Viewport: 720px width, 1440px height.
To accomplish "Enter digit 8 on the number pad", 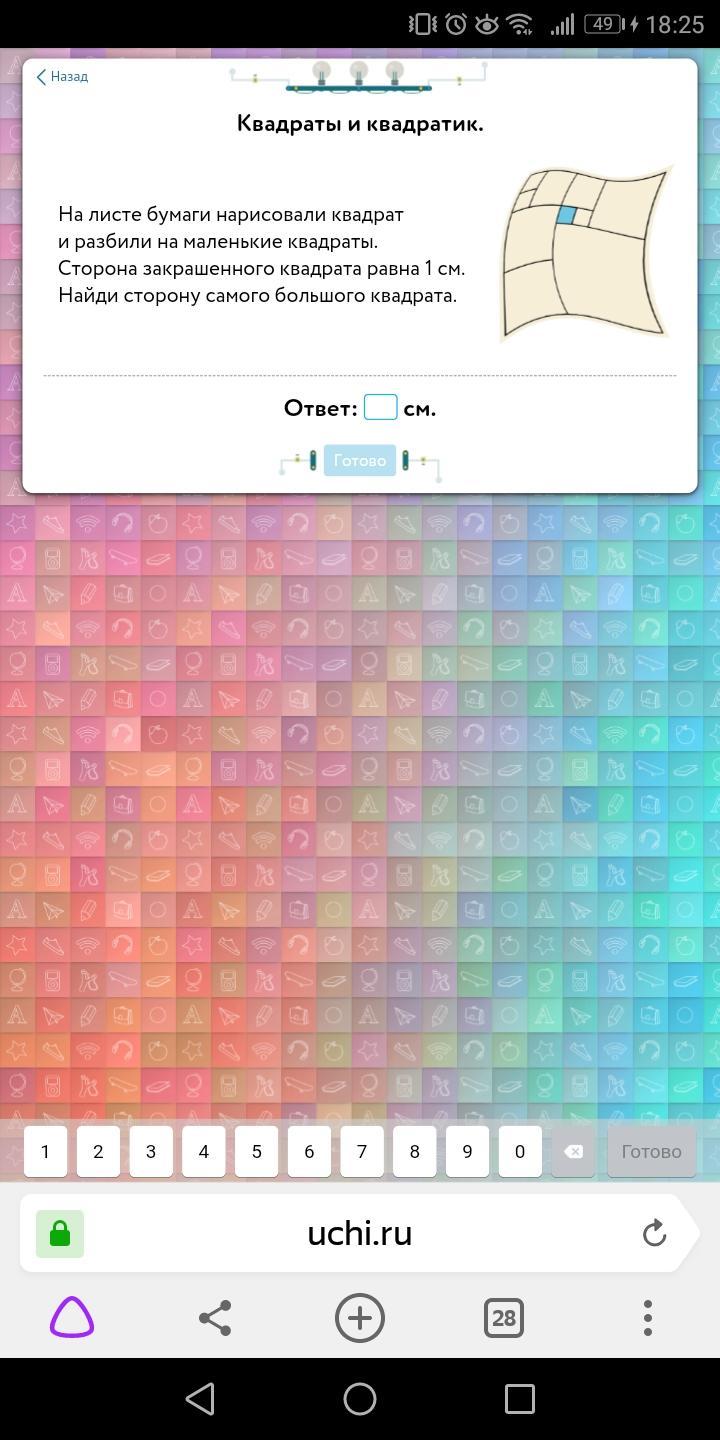I will (x=415, y=1151).
